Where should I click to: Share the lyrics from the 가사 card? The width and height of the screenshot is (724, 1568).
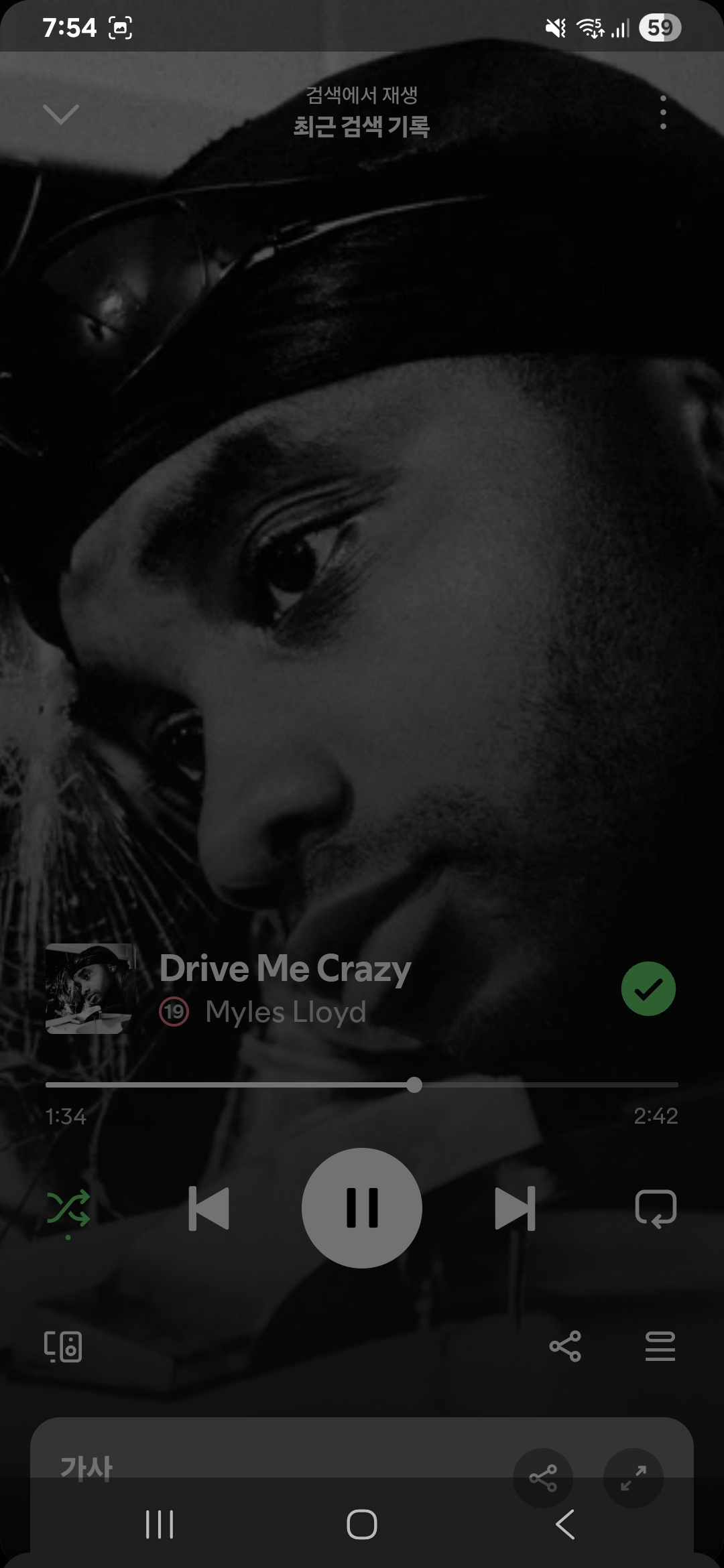[x=543, y=1478]
